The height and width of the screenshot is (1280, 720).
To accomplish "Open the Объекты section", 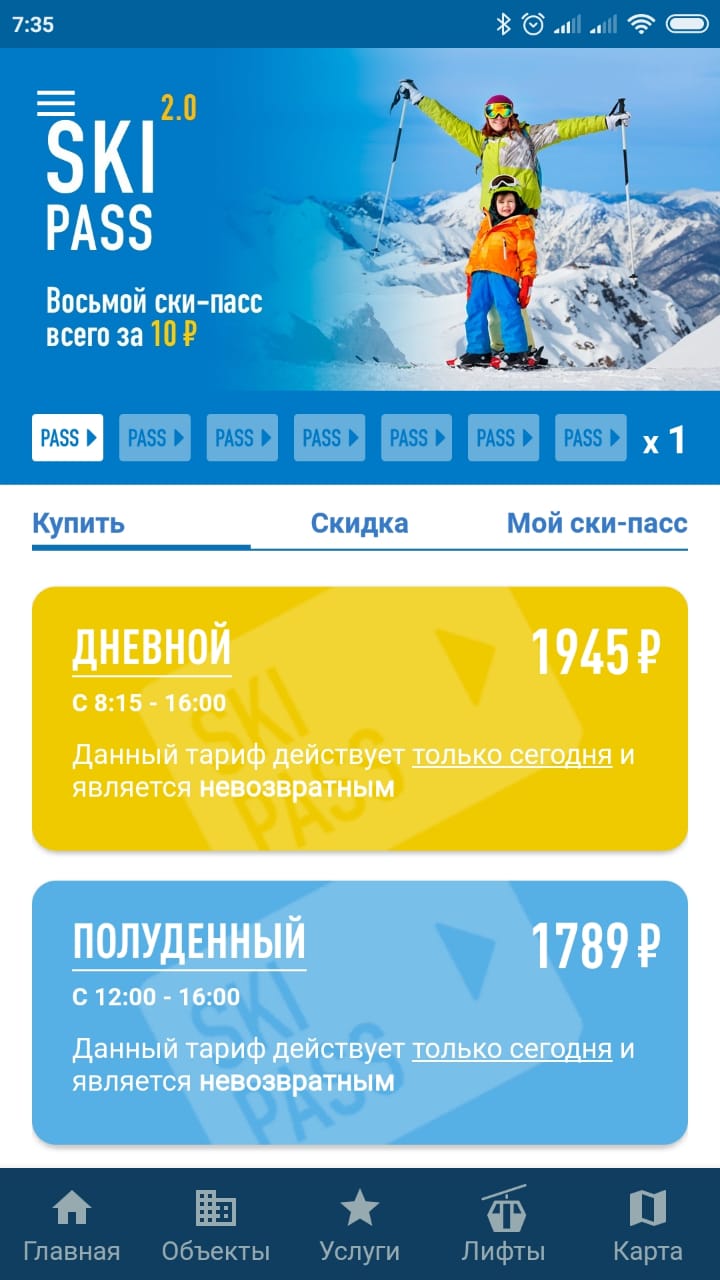I will tap(216, 1225).
